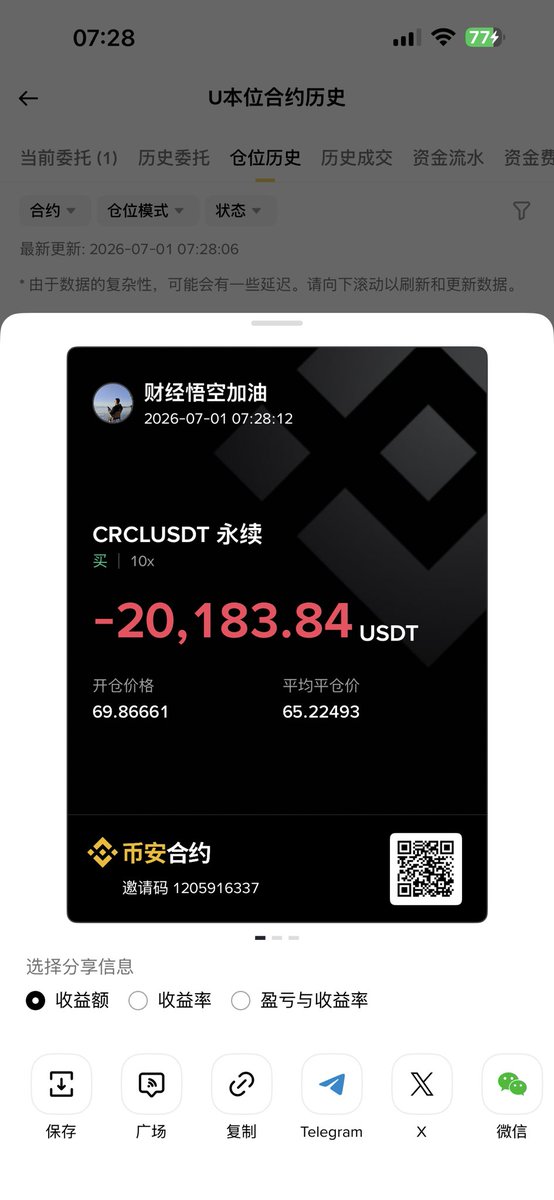Select the 收益额 radio option
This screenshot has width=554, height=1200.
tap(67, 1000)
